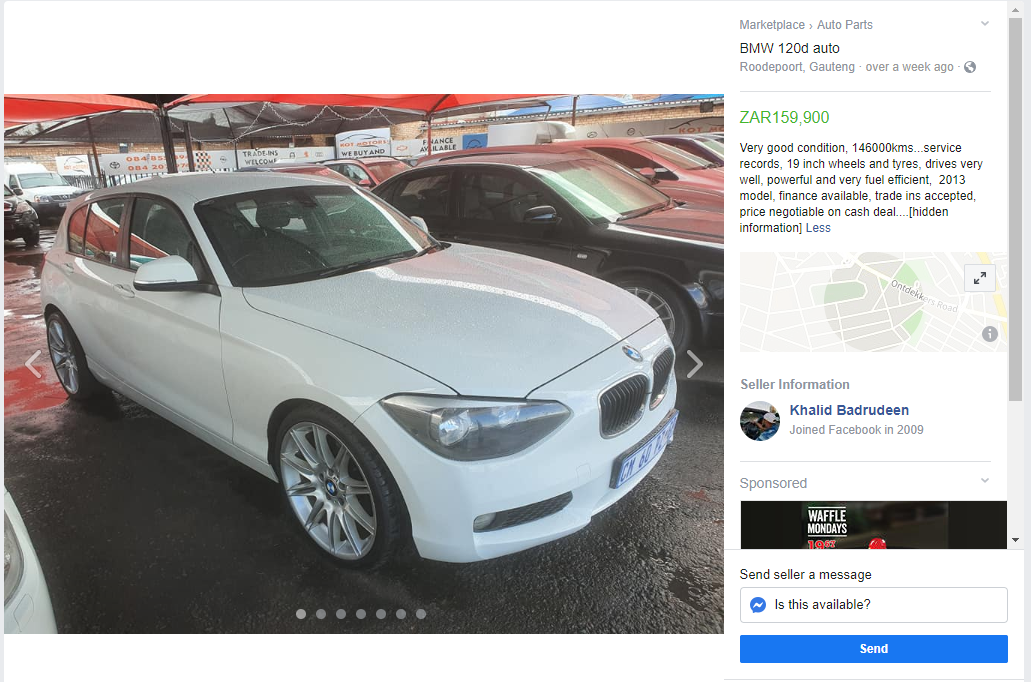This screenshot has width=1031, height=682.
Task: Open the Auto Parts category link
Action: (x=845, y=25)
